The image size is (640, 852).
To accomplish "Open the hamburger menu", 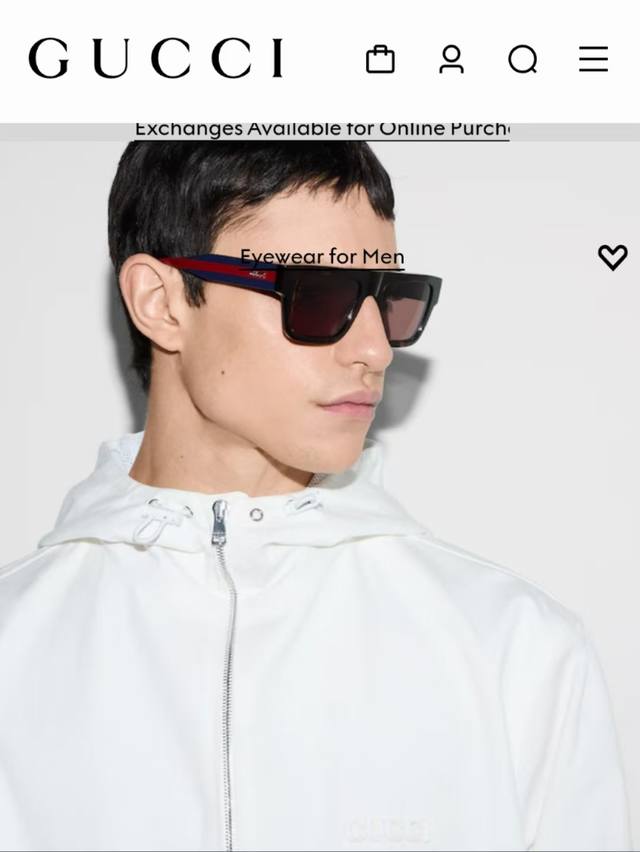I will (593, 59).
